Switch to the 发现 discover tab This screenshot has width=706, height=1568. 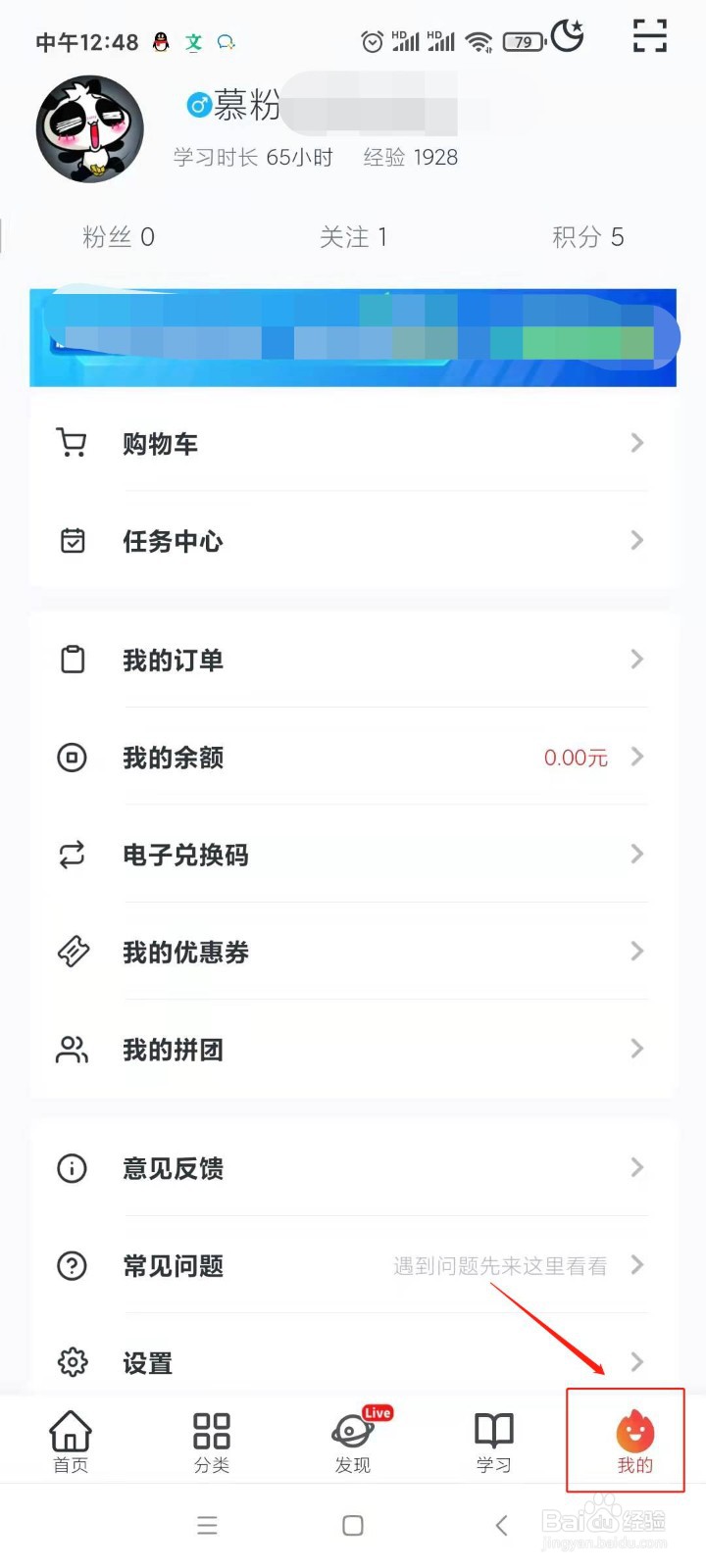353,1441
